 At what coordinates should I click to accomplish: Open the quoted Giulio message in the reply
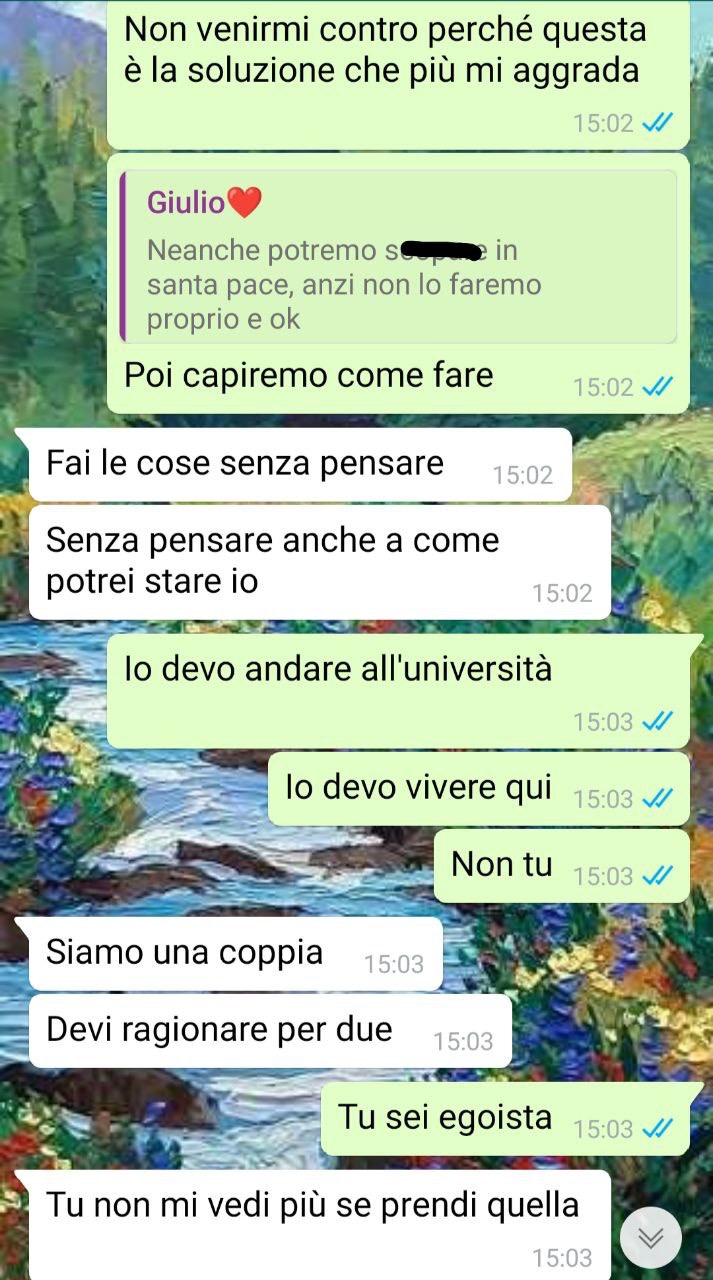pyautogui.click(x=398, y=257)
